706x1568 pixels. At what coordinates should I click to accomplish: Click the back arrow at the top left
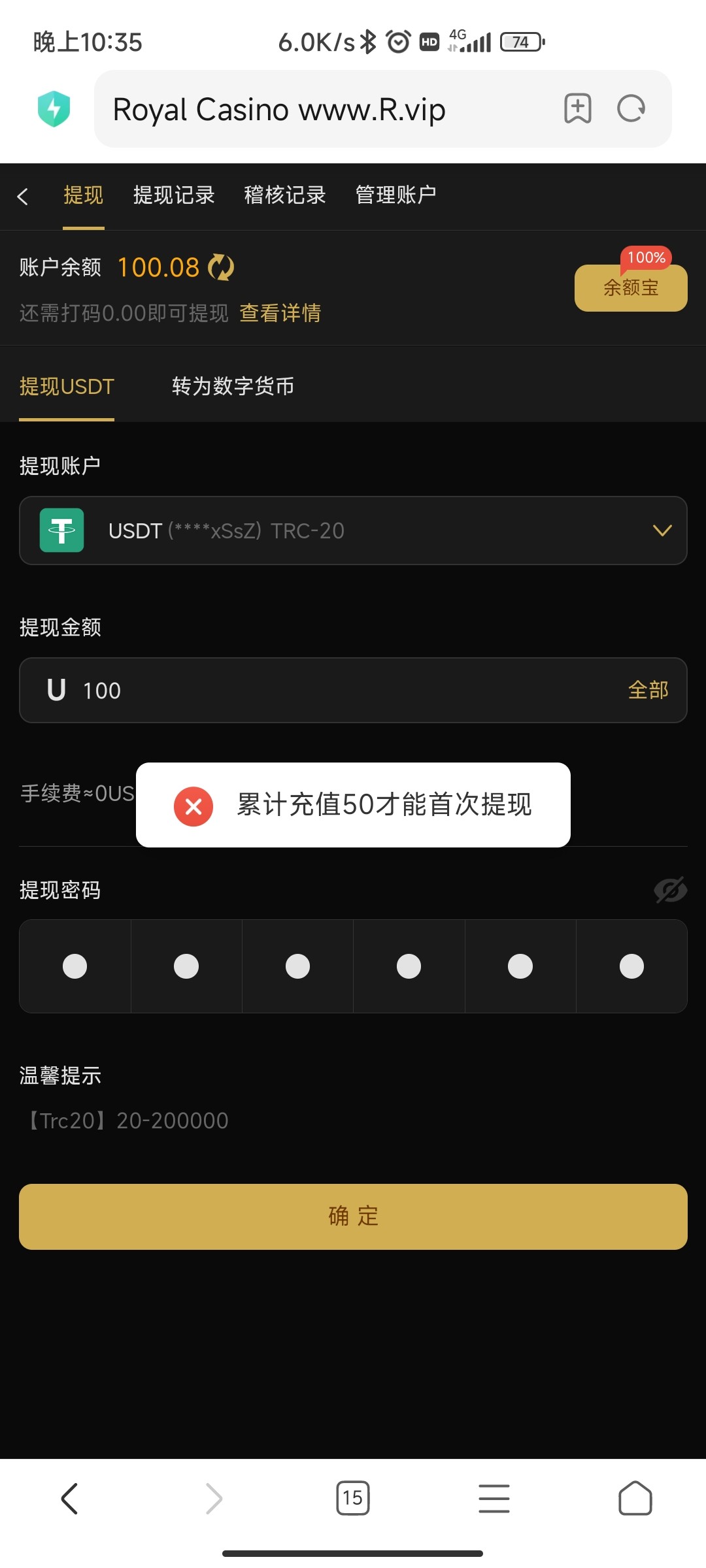[24, 195]
